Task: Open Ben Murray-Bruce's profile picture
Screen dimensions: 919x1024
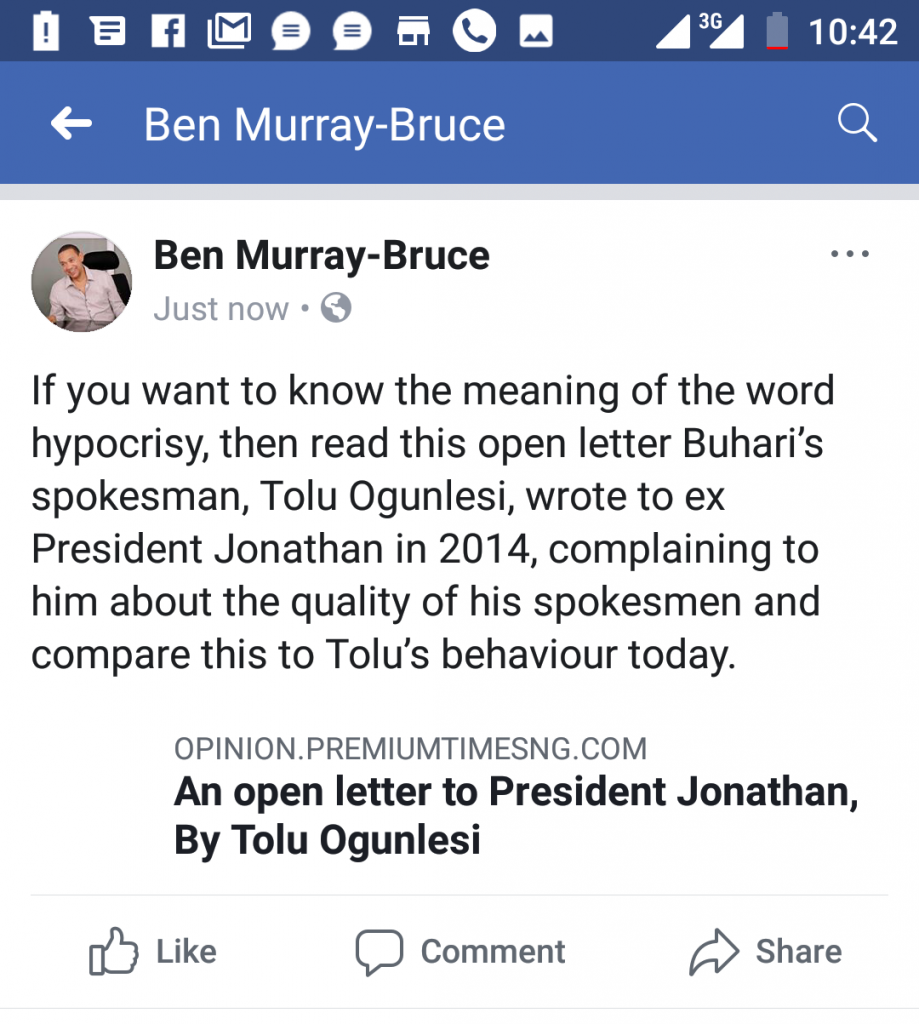Action: (82, 281)
